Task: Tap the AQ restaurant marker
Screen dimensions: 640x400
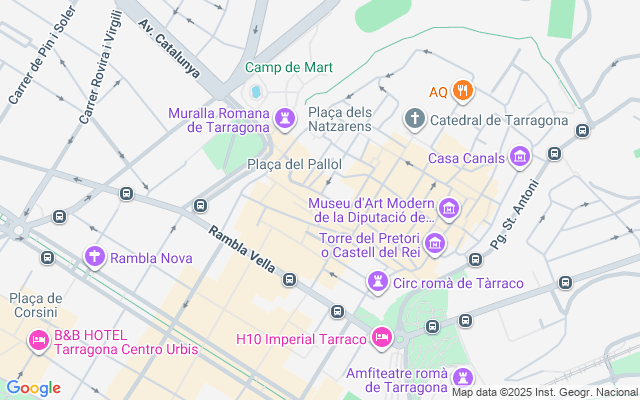Action: (x=462, y=91)
